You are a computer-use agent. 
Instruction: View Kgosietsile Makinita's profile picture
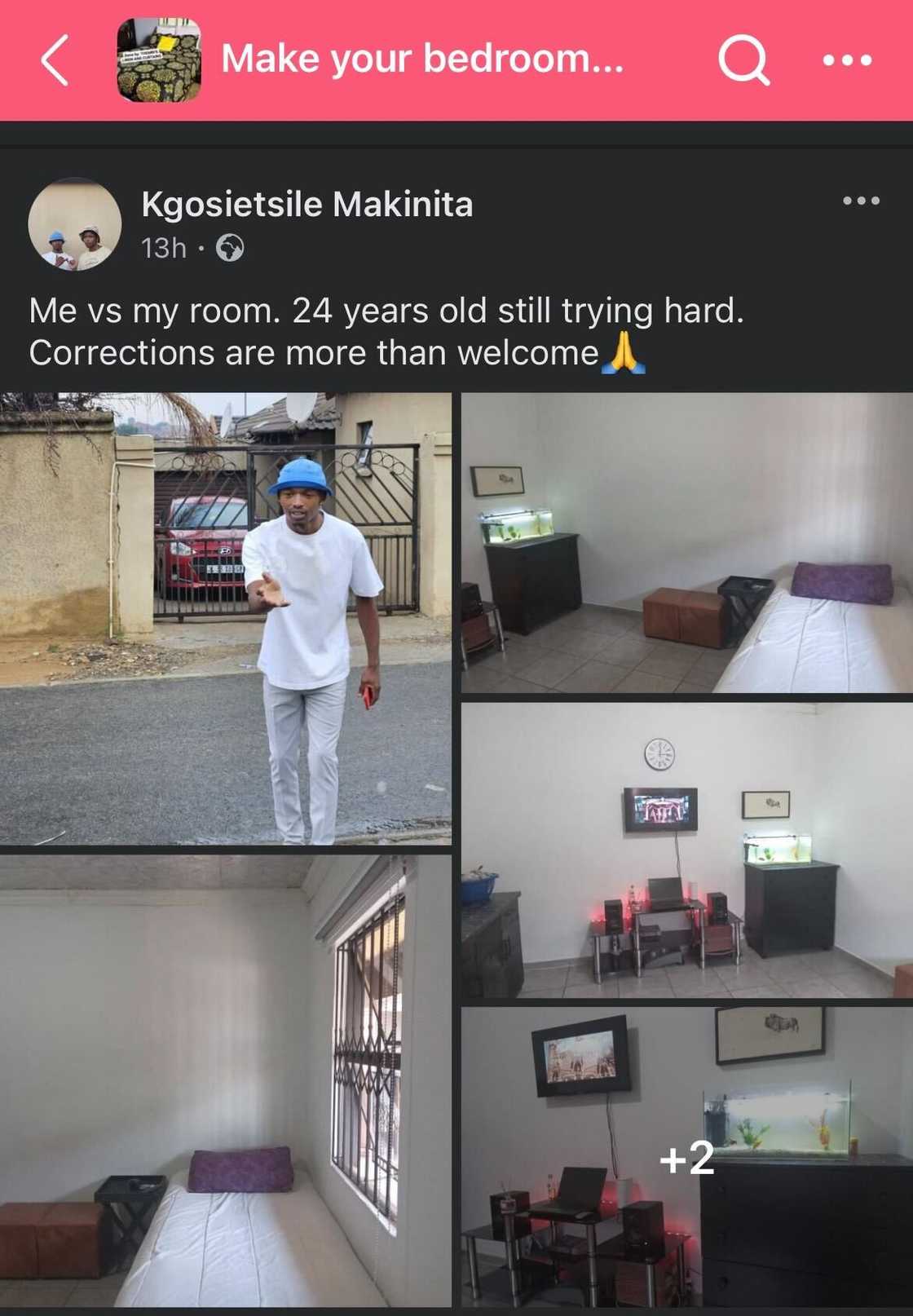(x=75, y=224)
